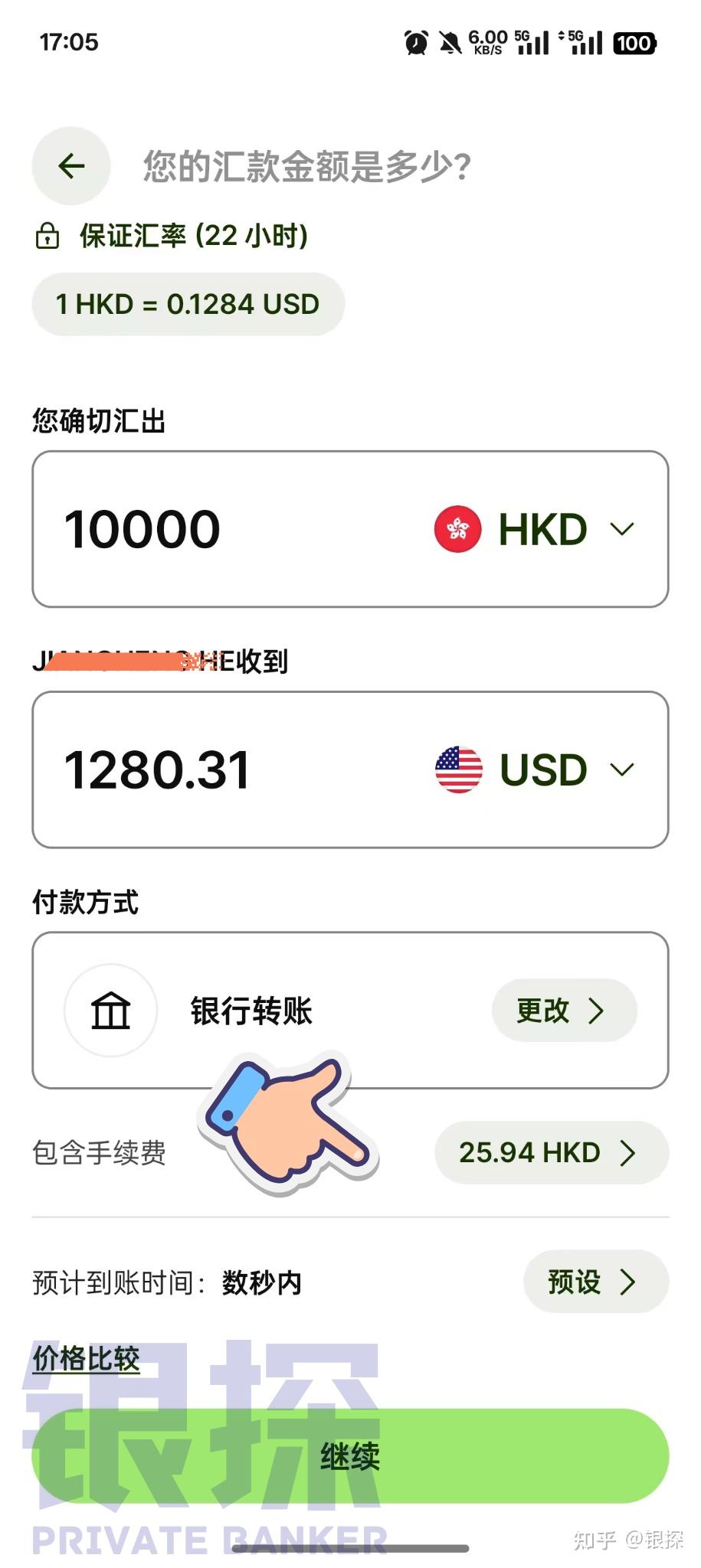Expand the 25.94 HKD fee details
The width and height of the screenshot is (701, 1568).
(551, 1152)
